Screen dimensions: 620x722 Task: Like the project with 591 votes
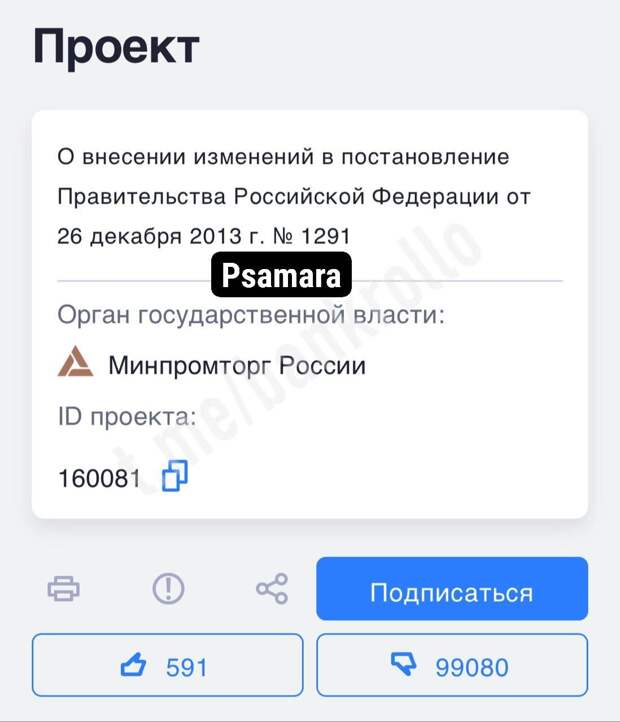click(x=167, y=666)
